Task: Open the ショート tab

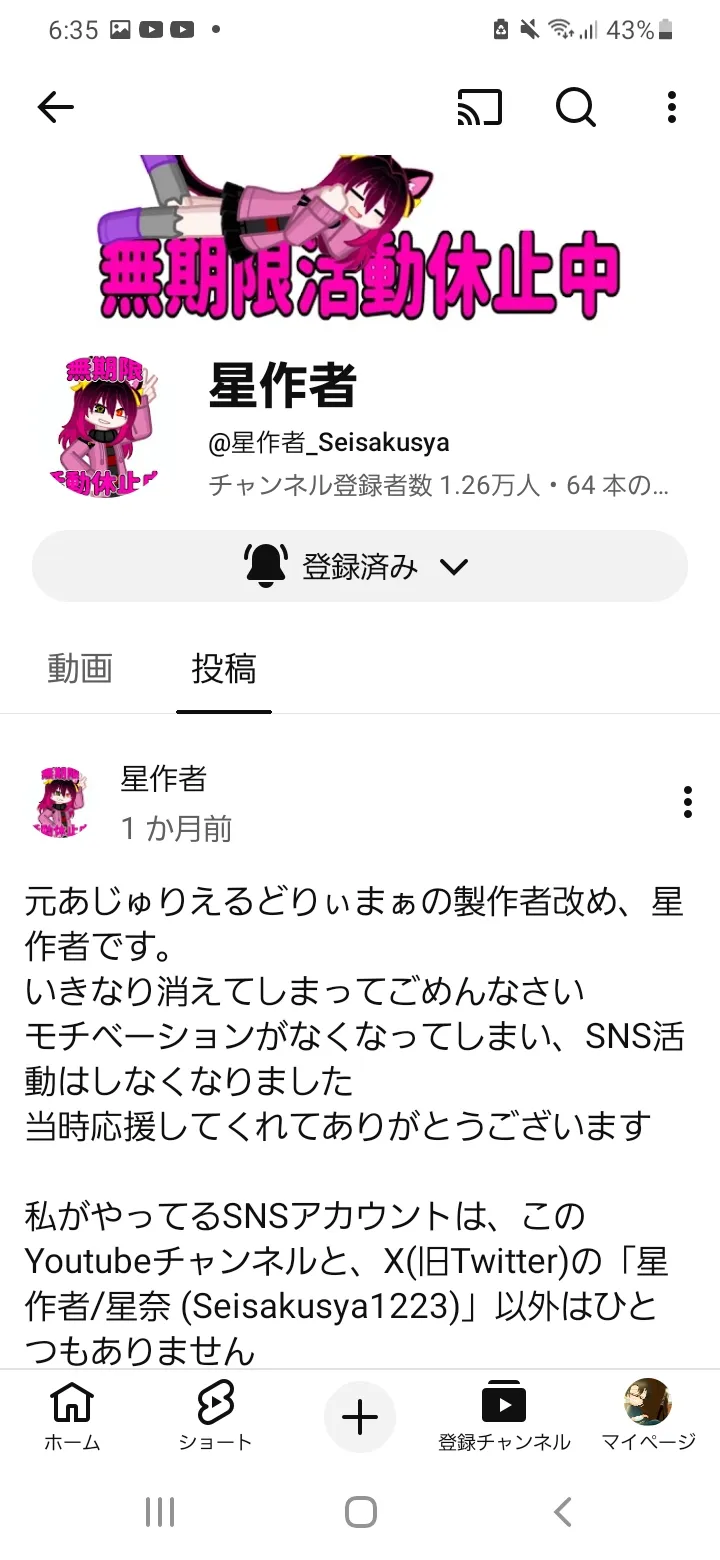Action: click(x=215, y=1416)
